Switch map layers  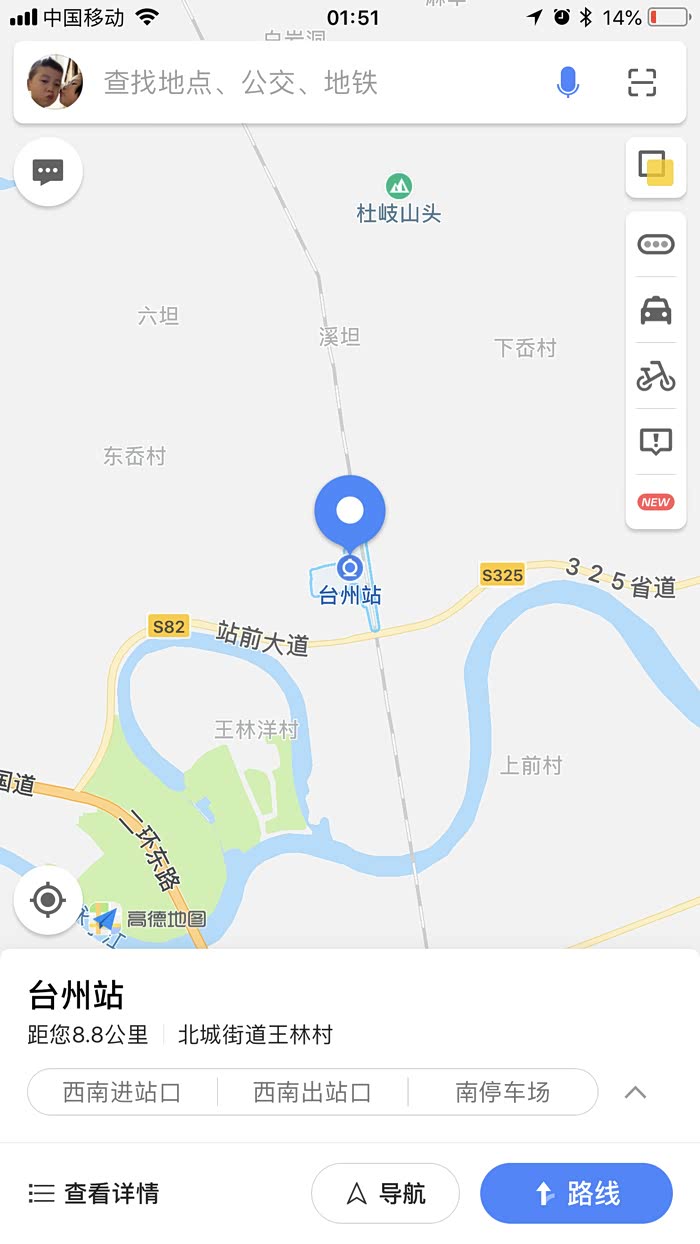click(656, 168)
